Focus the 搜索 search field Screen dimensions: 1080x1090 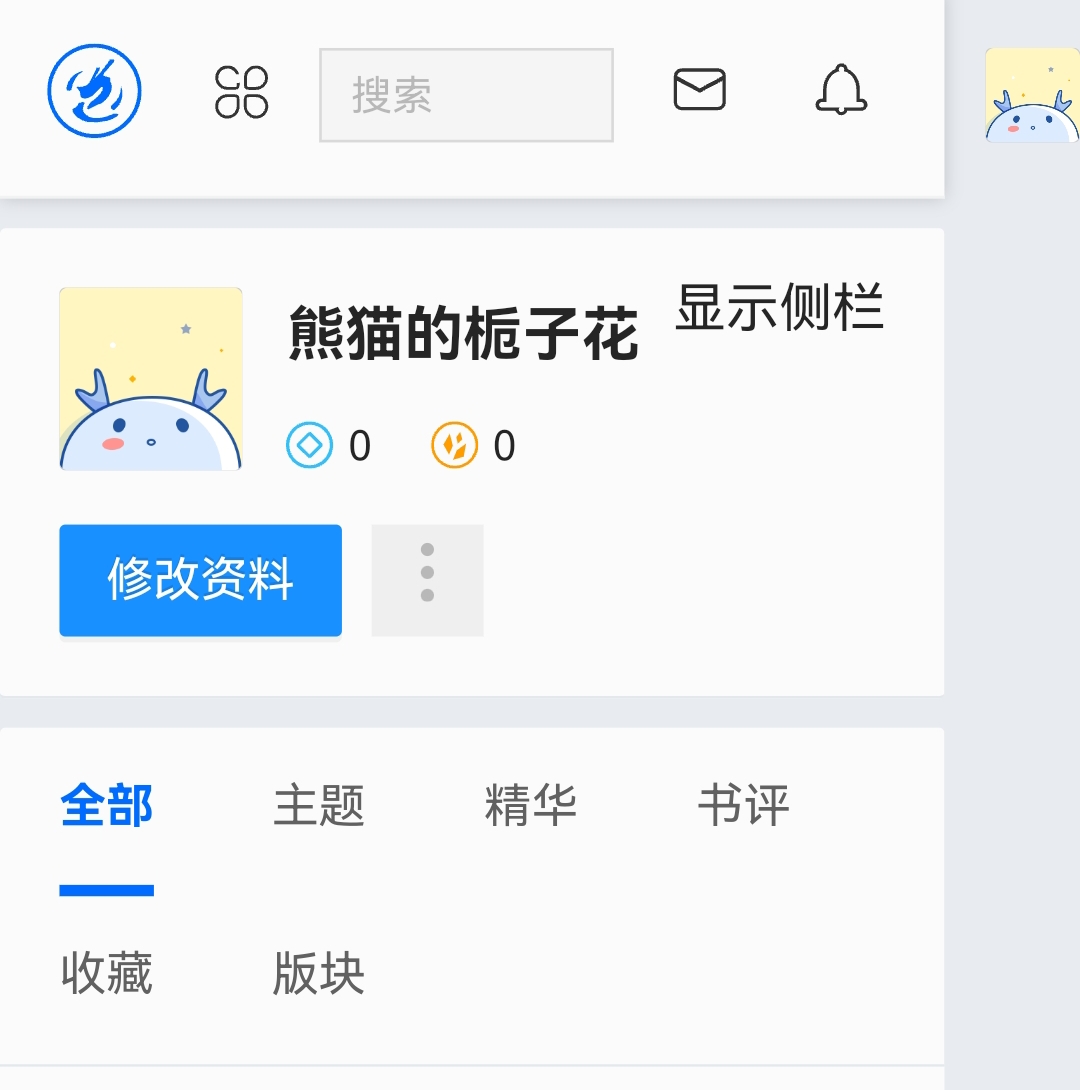pos(466,95)
